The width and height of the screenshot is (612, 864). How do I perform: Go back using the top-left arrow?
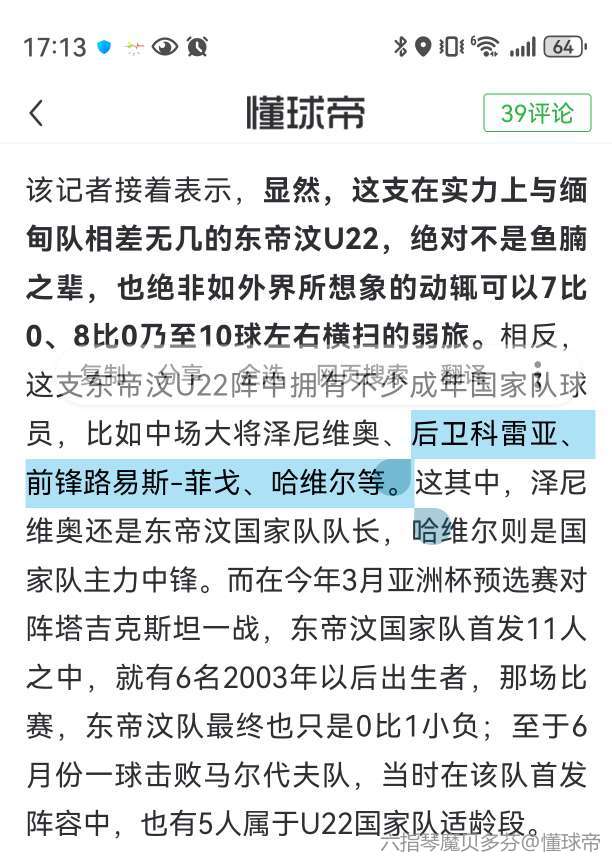(37, 113)
